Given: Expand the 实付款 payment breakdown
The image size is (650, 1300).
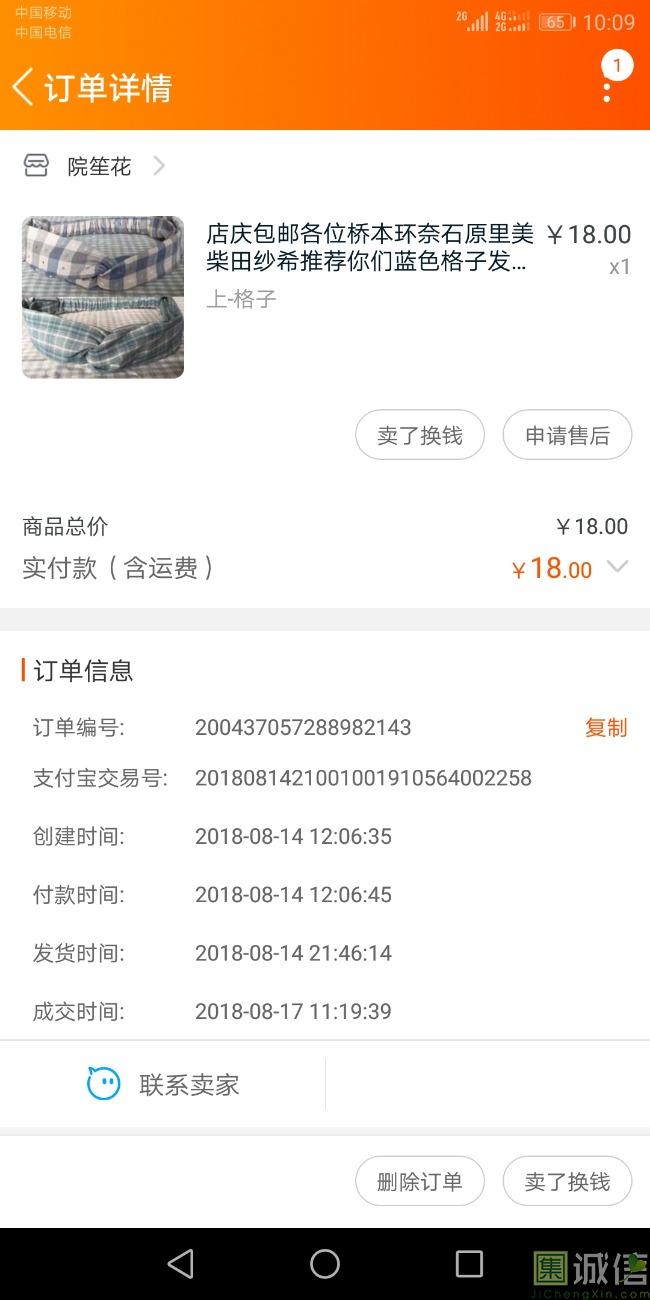Looking at the screenshot, I should 618,567.
